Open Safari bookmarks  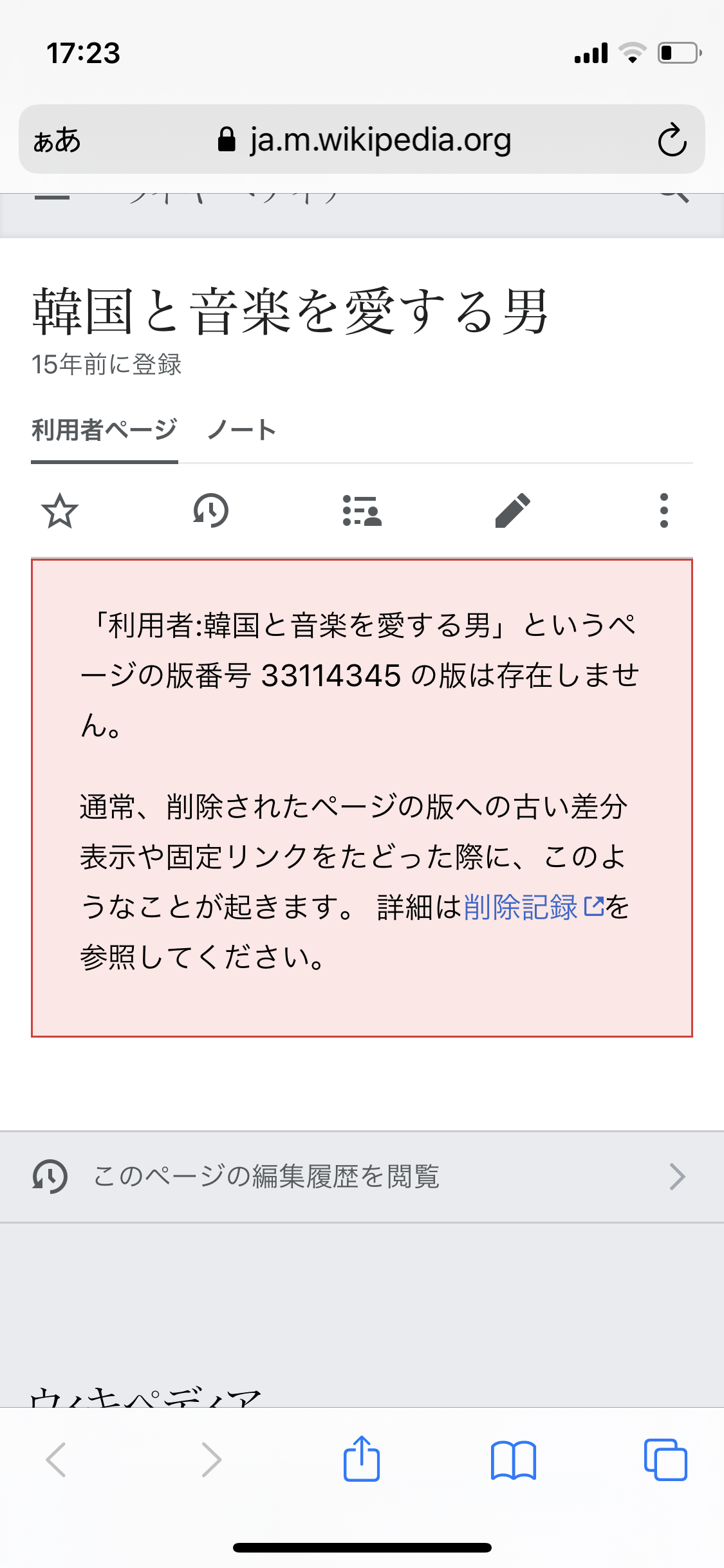coord(513,1459)
